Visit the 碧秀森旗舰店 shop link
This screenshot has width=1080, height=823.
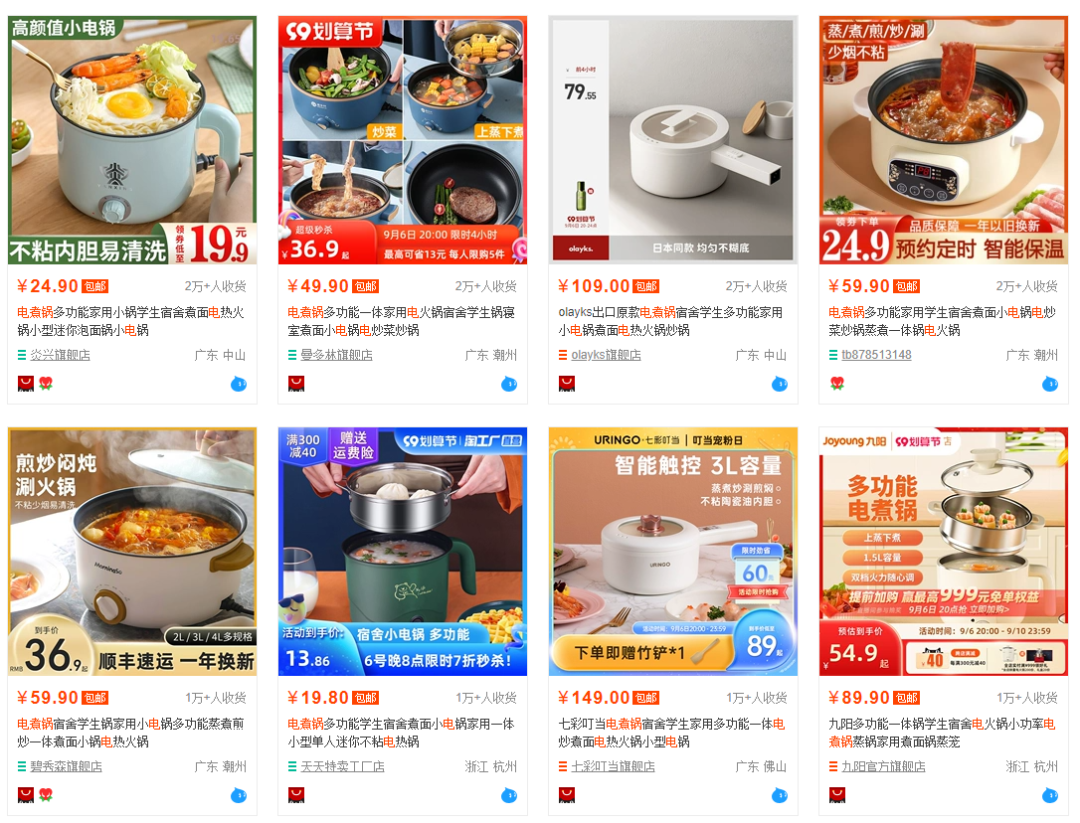[66, 767]
